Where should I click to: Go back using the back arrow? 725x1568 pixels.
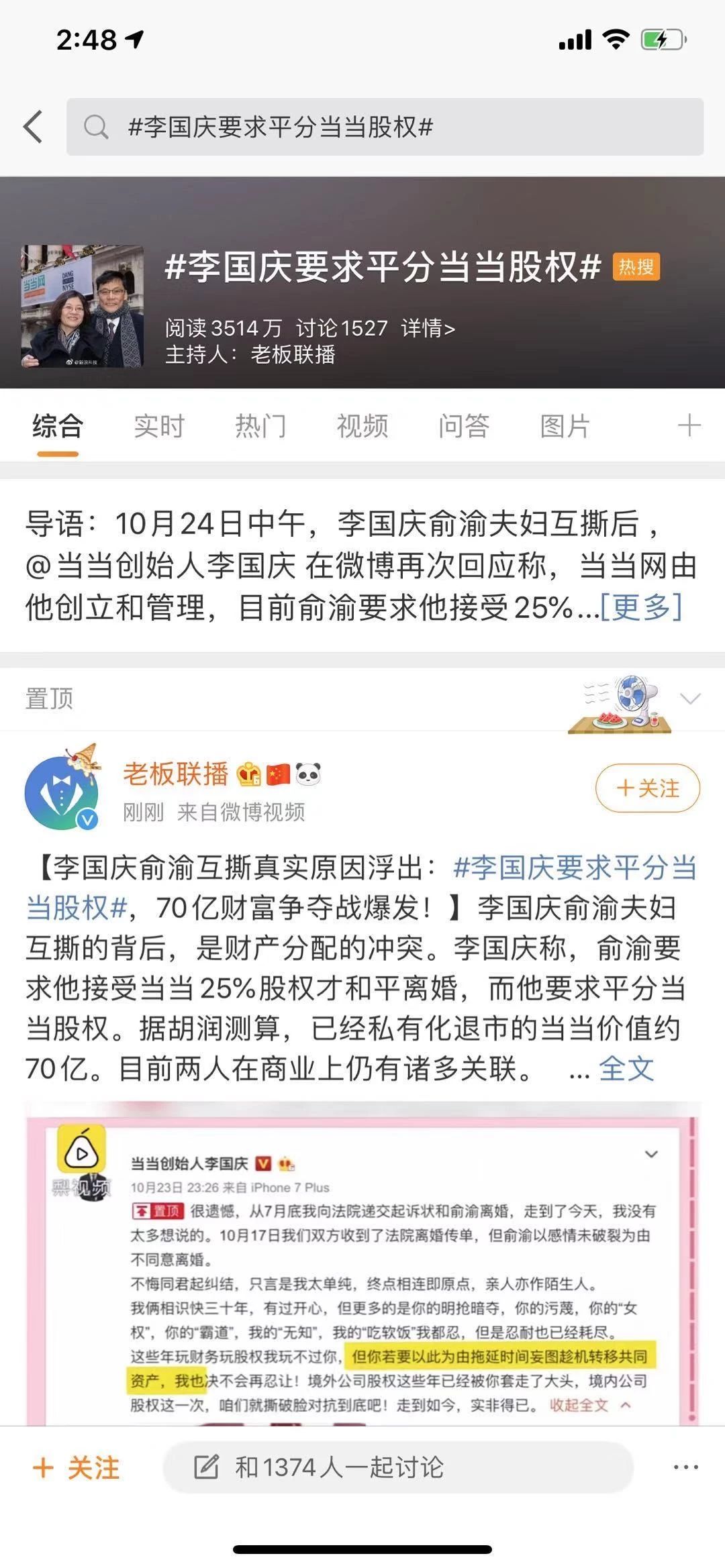tap(34, 127)
